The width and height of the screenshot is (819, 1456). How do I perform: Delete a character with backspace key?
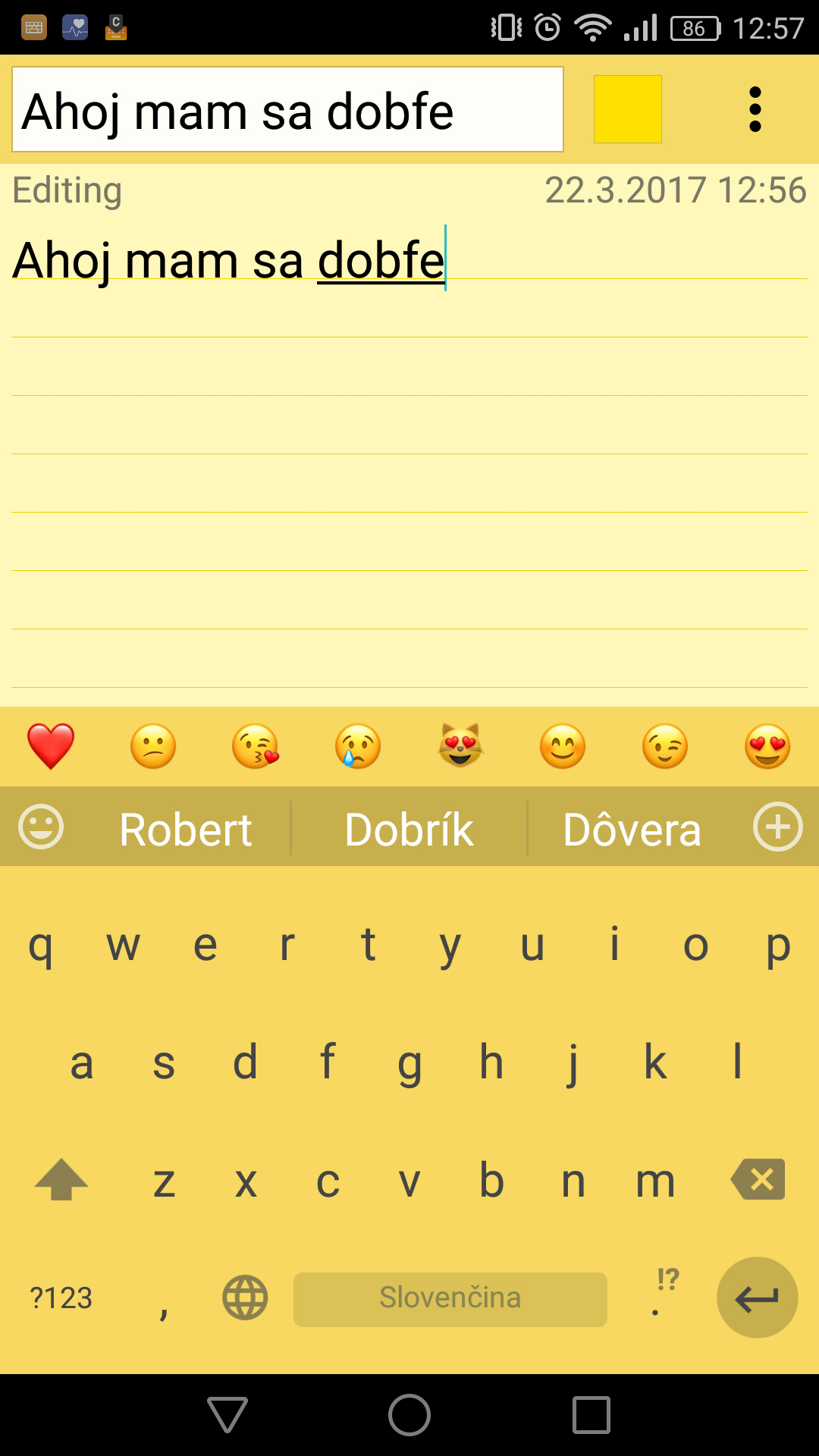point(758,1179)
